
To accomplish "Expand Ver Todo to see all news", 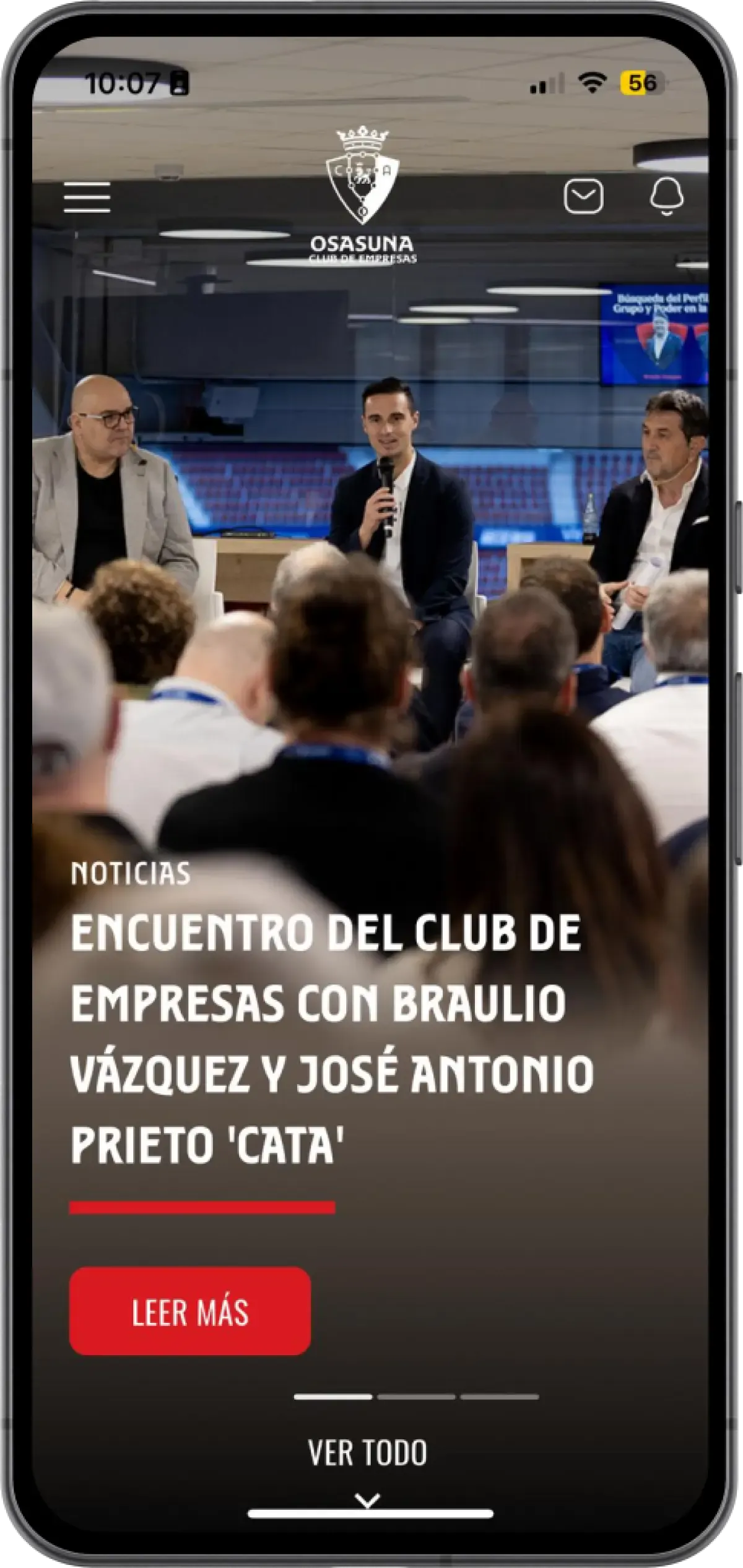I will pos(368,1455).
